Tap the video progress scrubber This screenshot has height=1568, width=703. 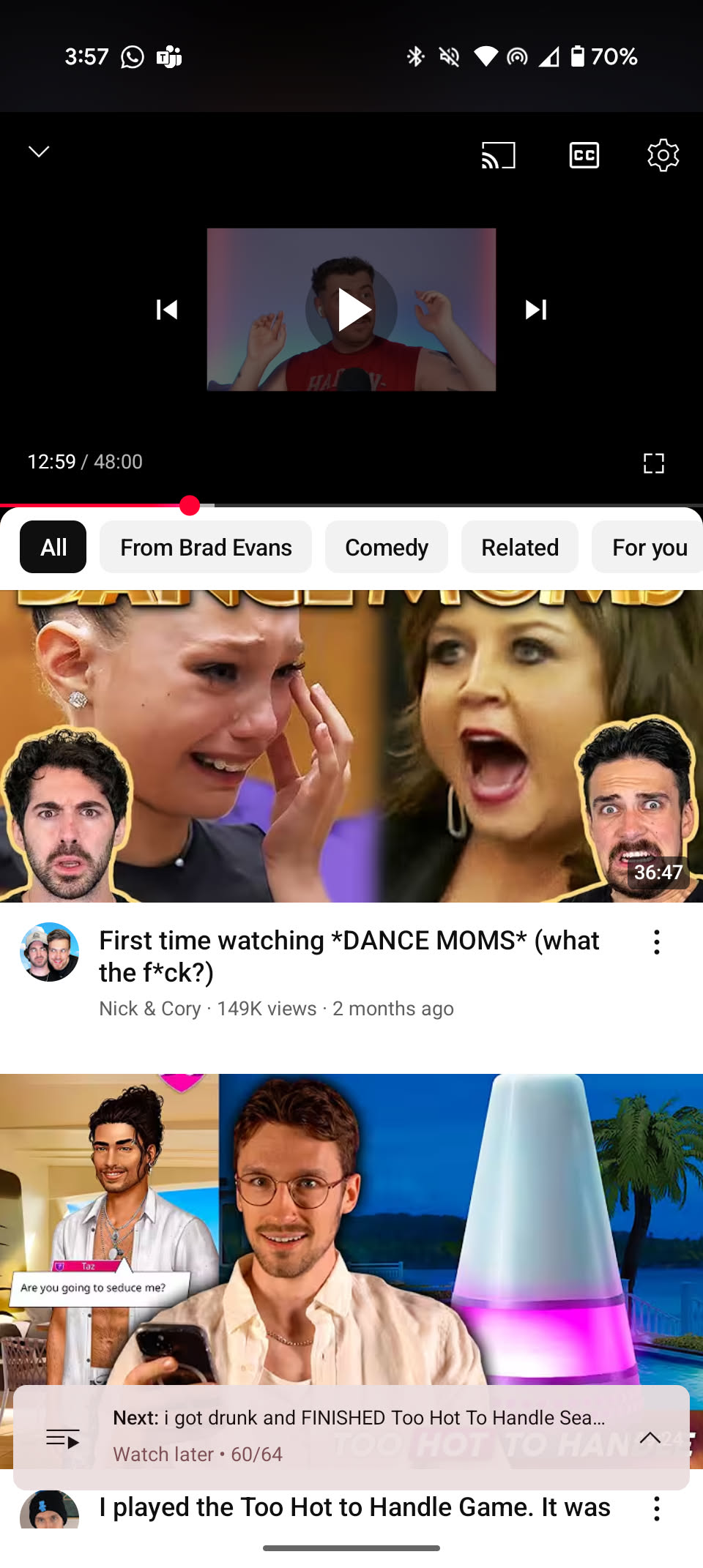pos(190,505)
